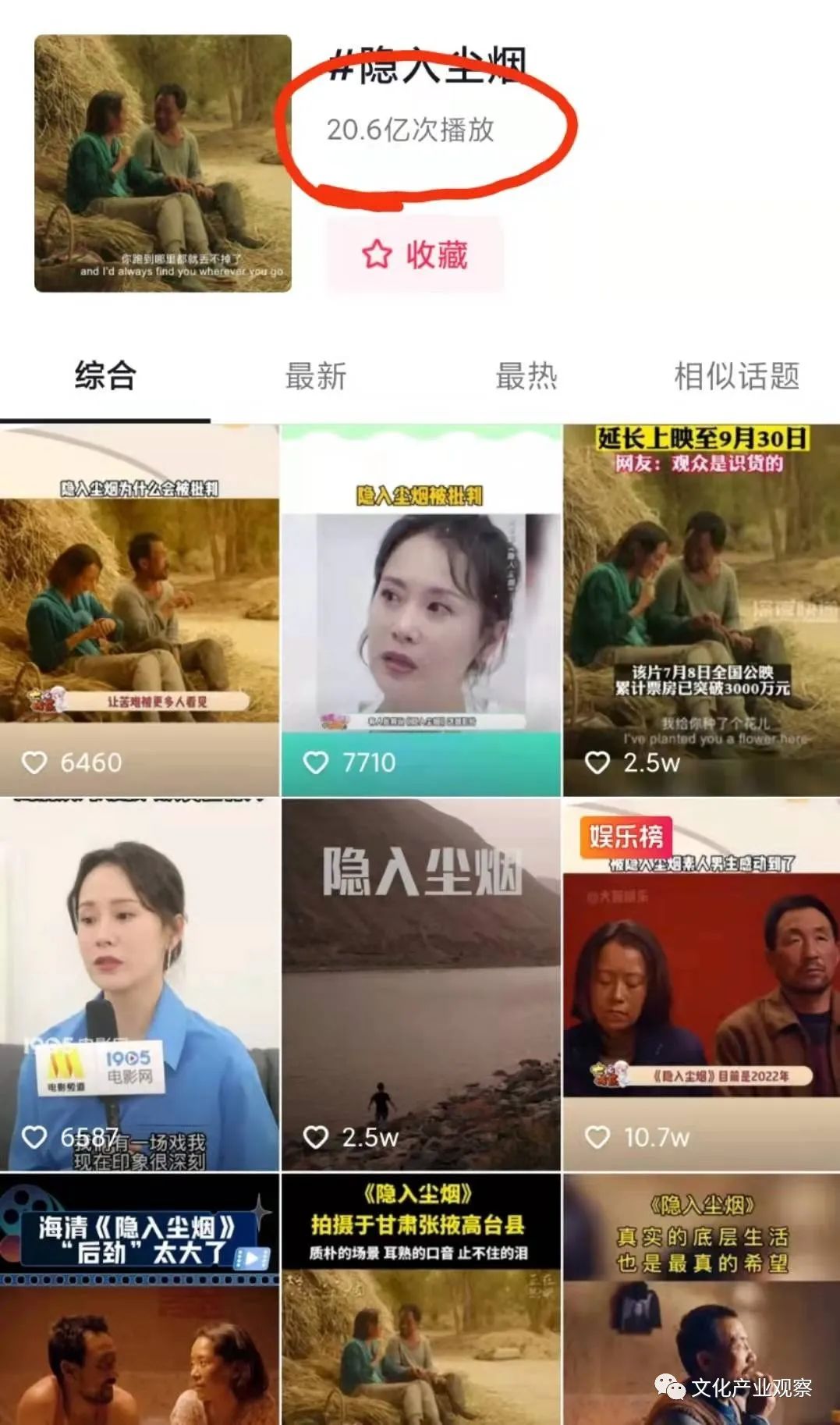Tap the 收藏 button to save the topic
Image resolution: width=840 pixels, height=1425 pixels.
click(415, 255)
